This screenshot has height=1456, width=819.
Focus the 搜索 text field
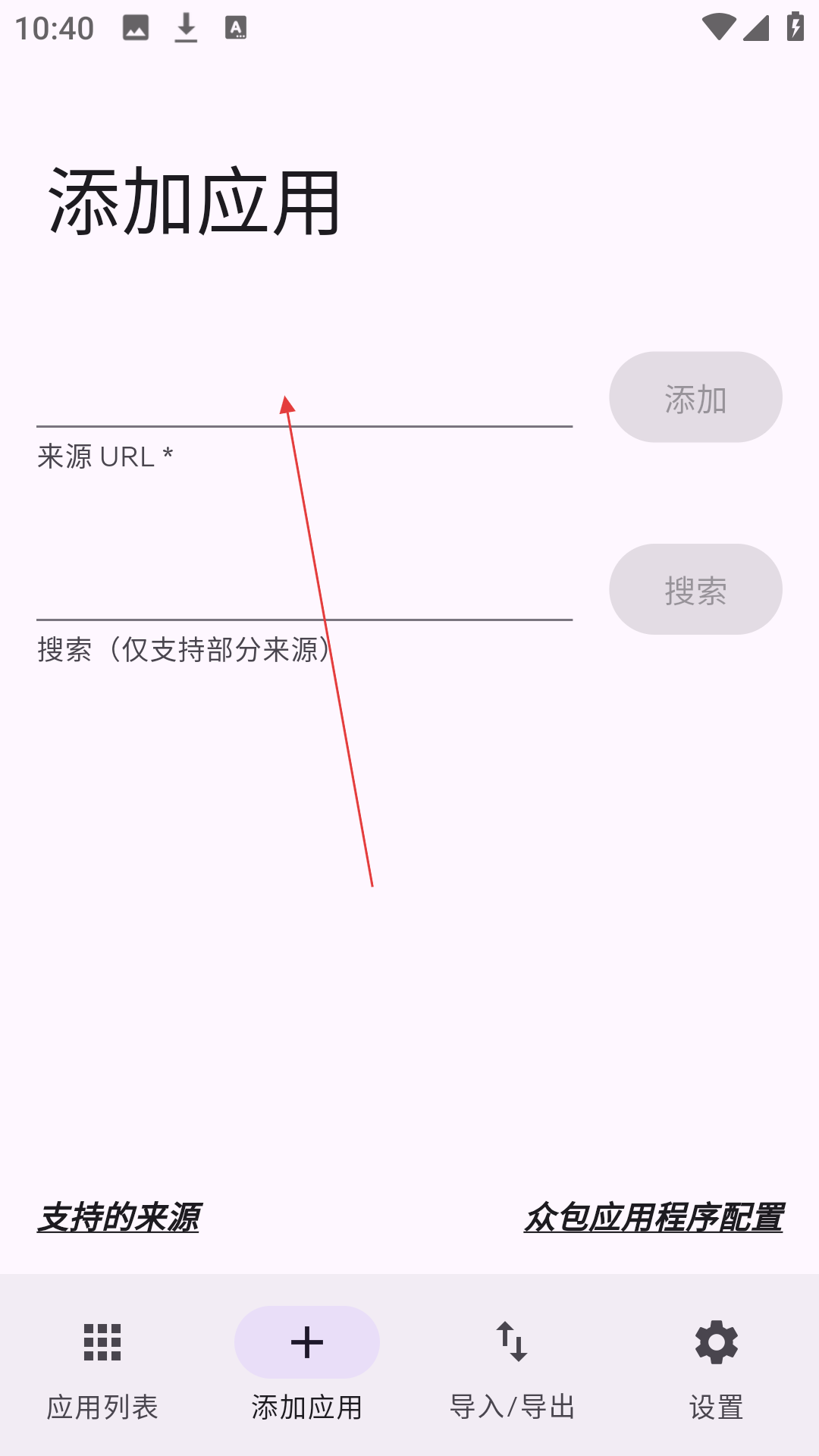(304, 590)
